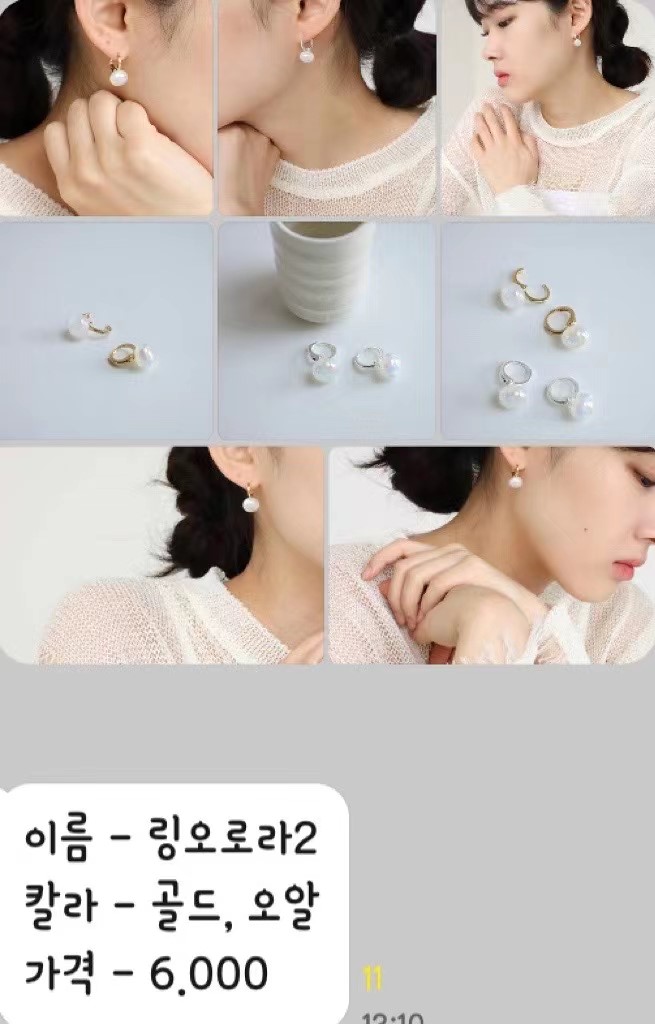The image size is (655, 1024).
Task: View the photo of woman with hand on chest
Action: point(548,107)
